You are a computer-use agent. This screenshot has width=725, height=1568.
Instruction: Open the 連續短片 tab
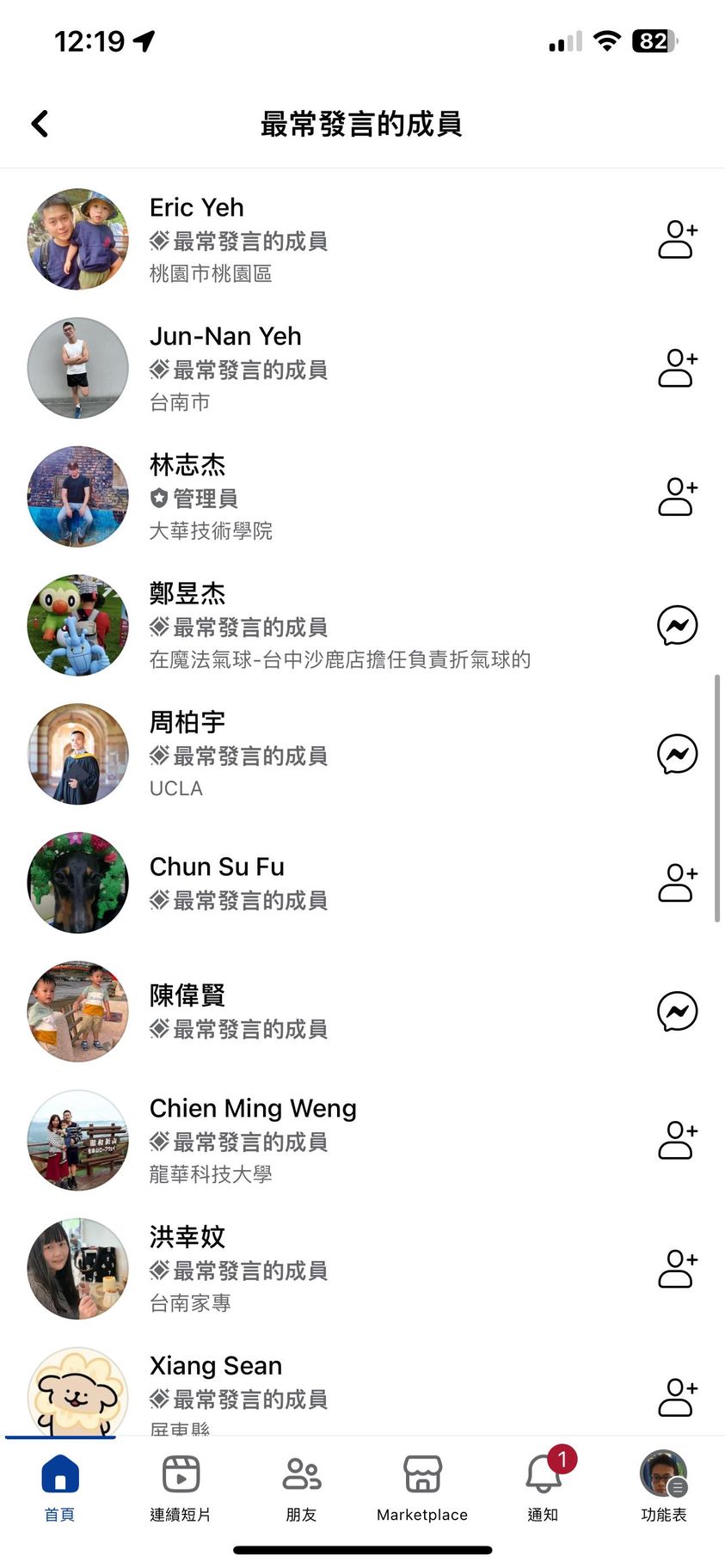(181, 1487)
